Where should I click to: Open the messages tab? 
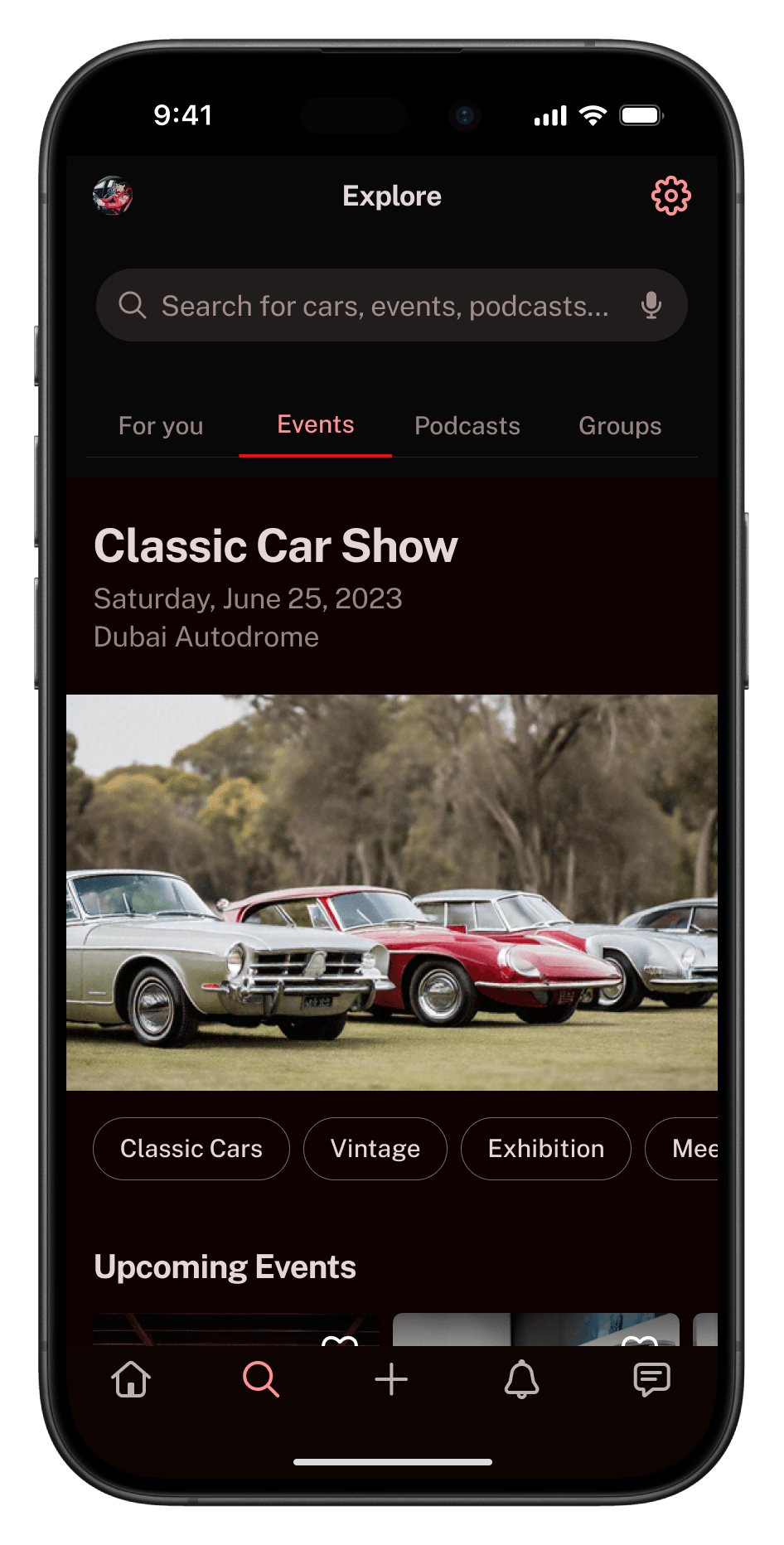coord(652,1379)
